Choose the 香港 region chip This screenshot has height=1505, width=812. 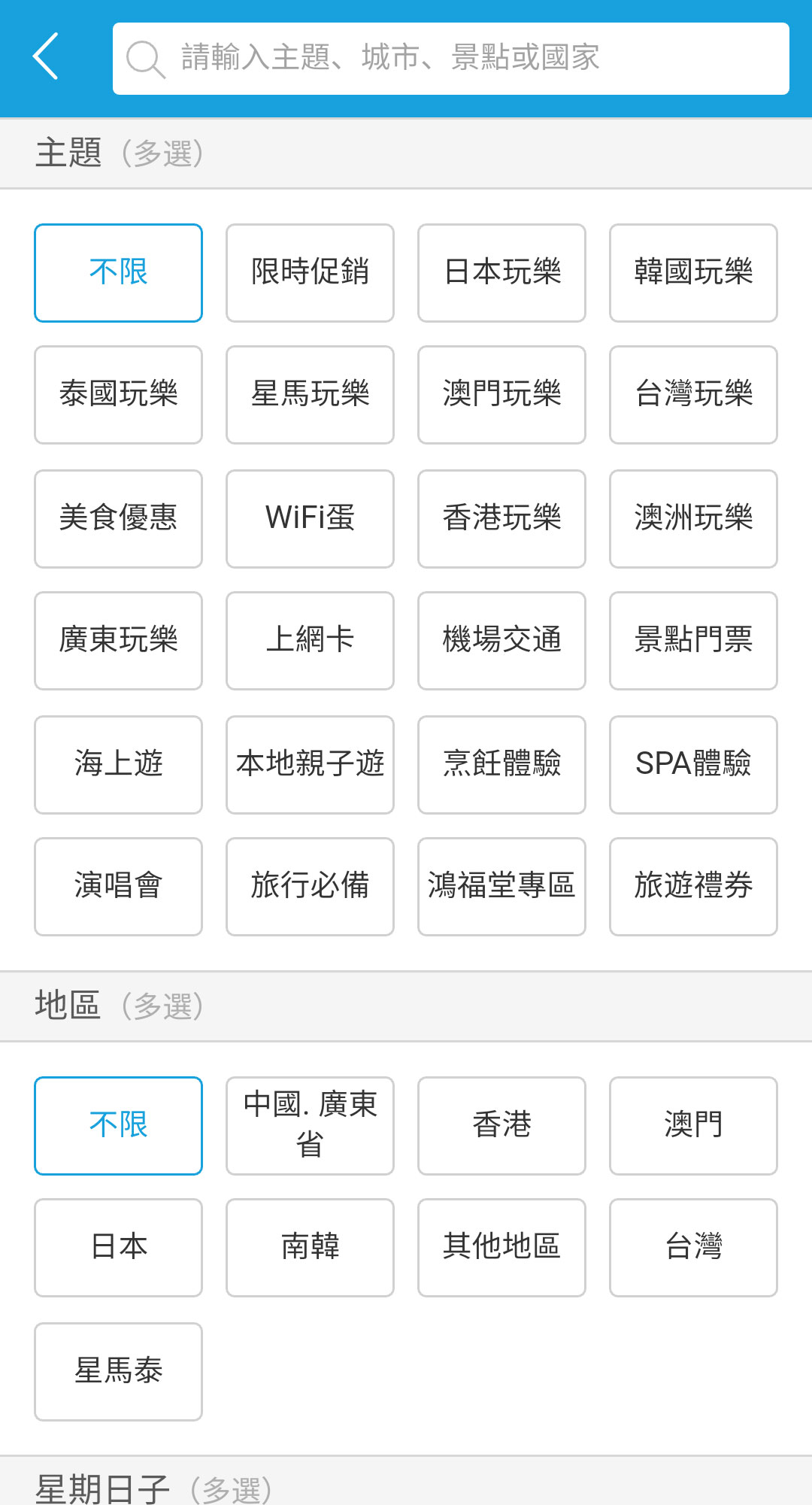[501, 1125]
